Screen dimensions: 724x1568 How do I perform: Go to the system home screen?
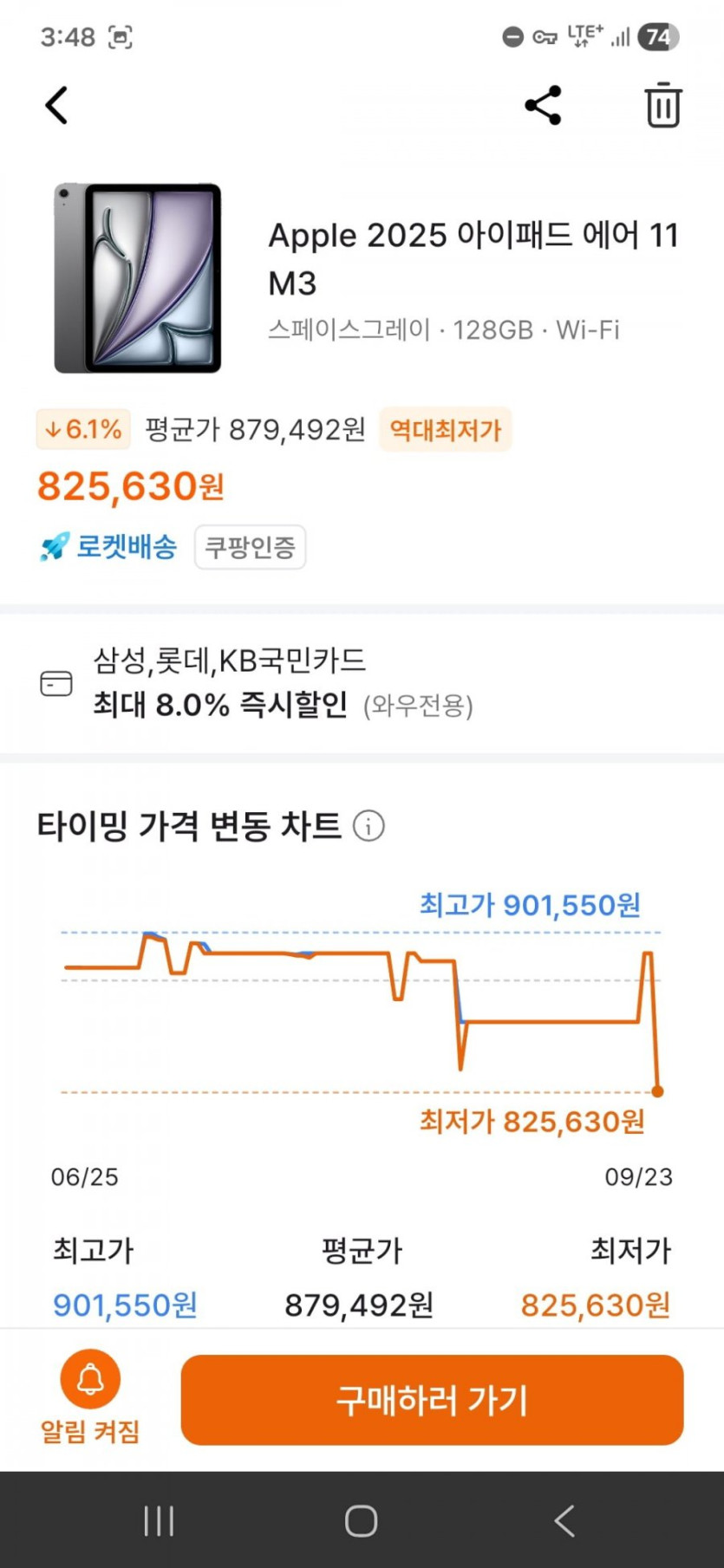click(x=361, y=1520)
